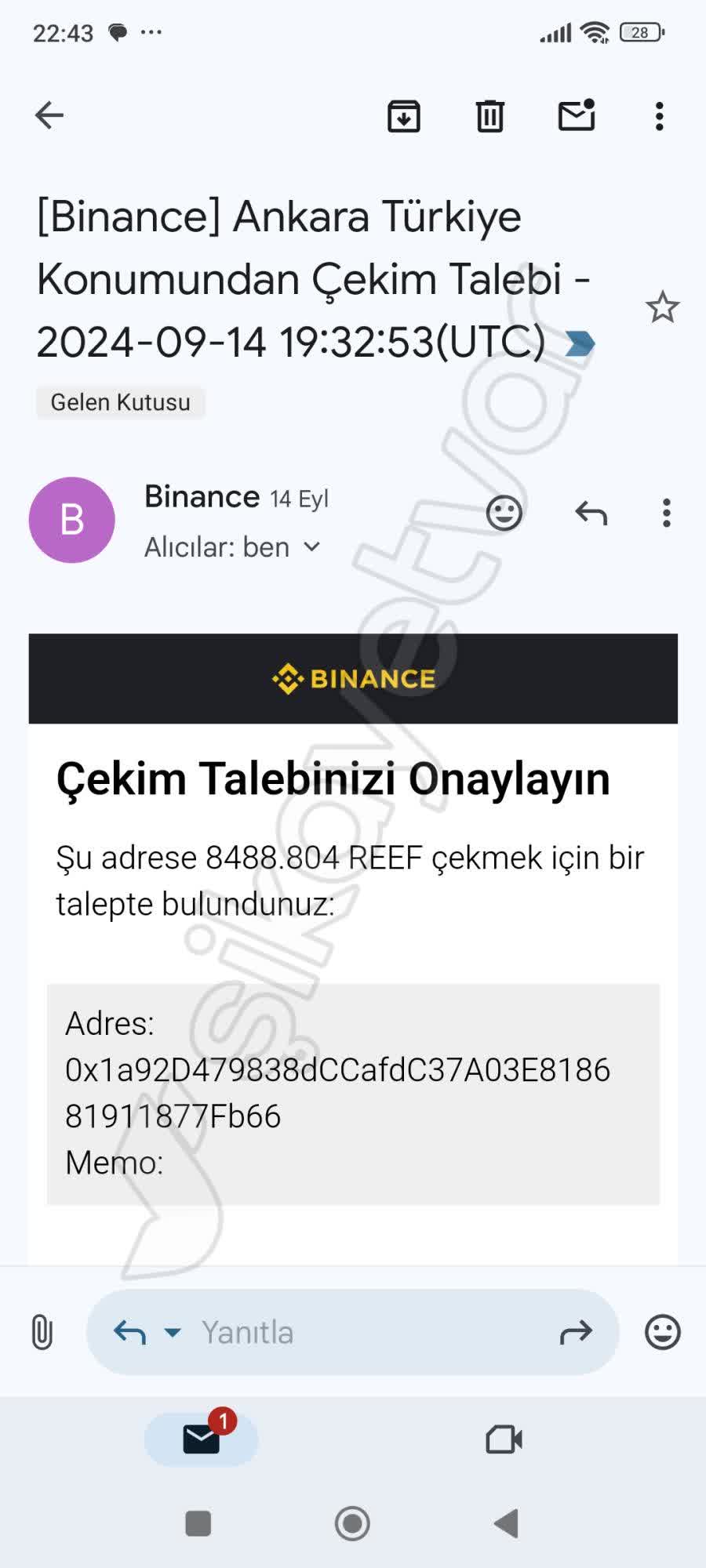Add an emoji reaction to the message
Image resolution: width=706 pixels, height=1568 pixels.
click(x=504, y=514)
